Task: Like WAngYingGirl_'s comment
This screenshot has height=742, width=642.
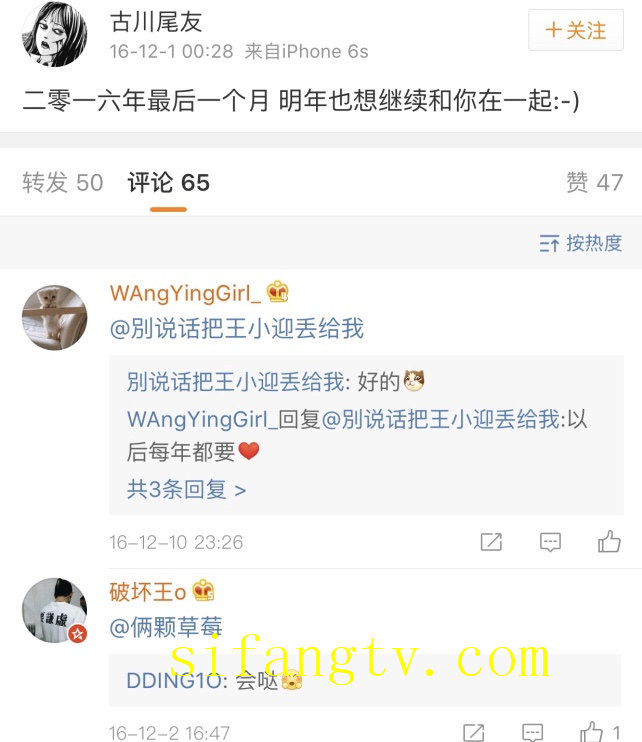Action: point(609,542)
